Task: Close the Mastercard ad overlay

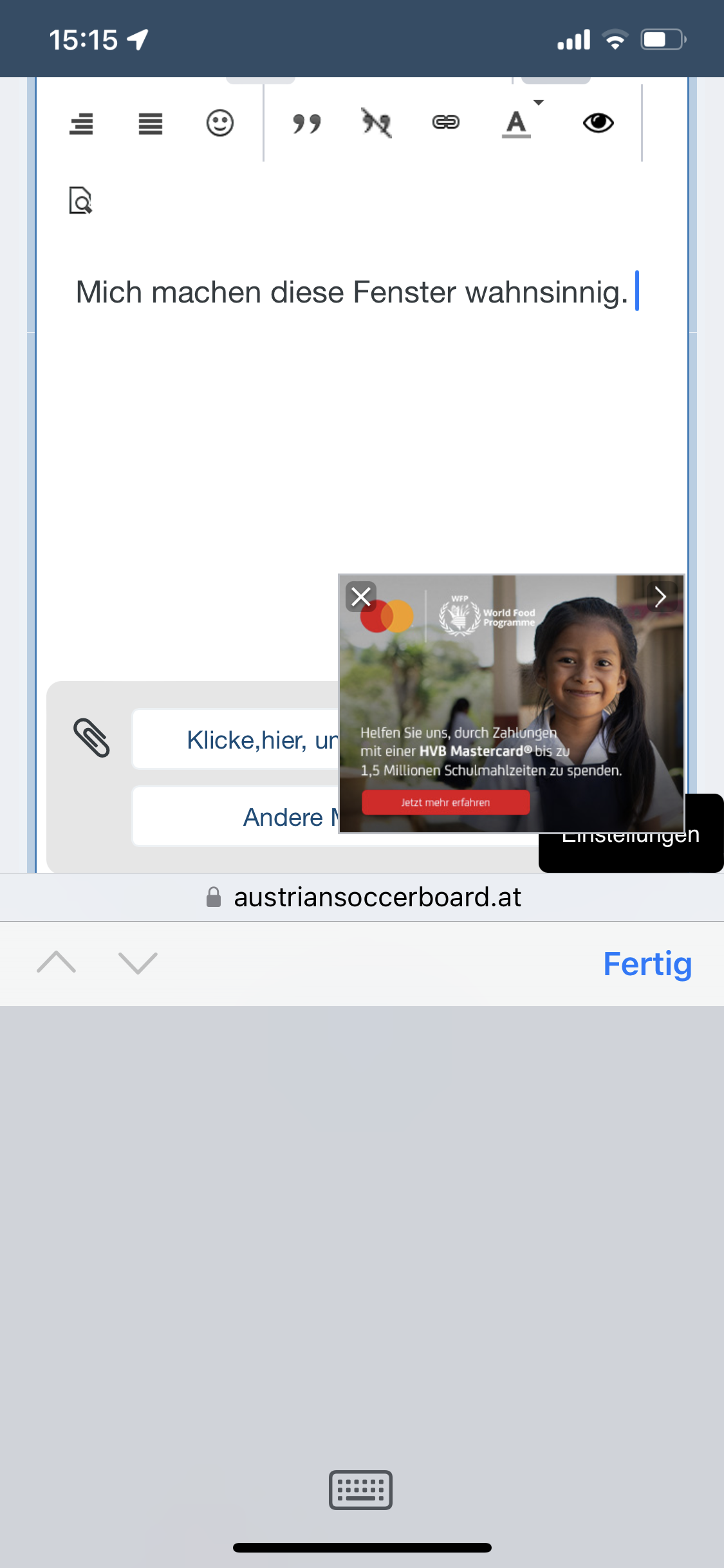Action: click(x=361, y=597)
